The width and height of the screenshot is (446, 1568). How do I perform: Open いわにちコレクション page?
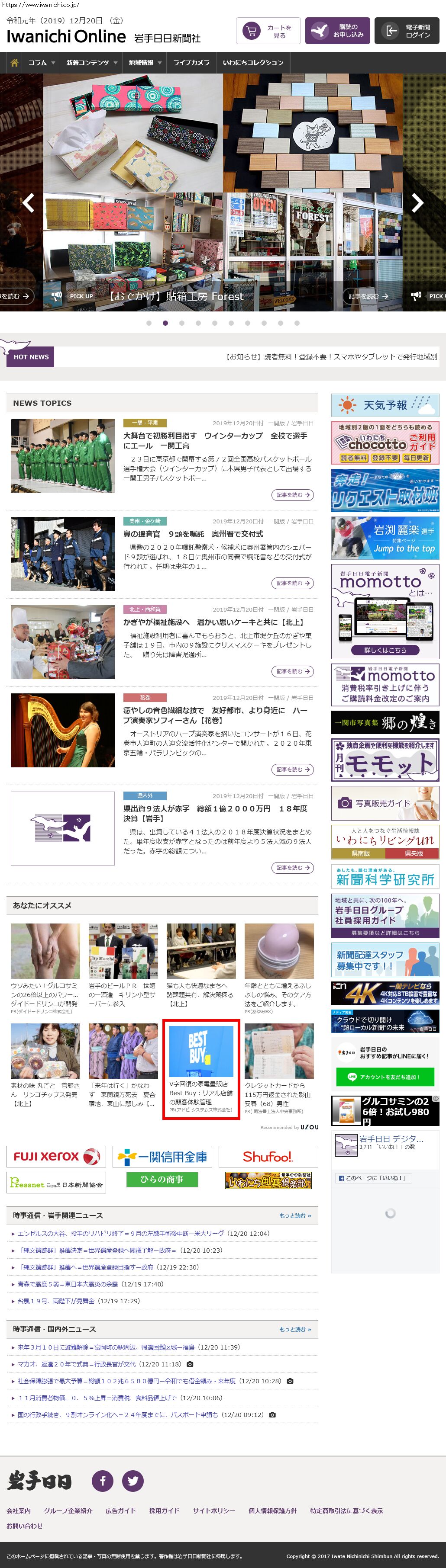click(x=253, y=63)
